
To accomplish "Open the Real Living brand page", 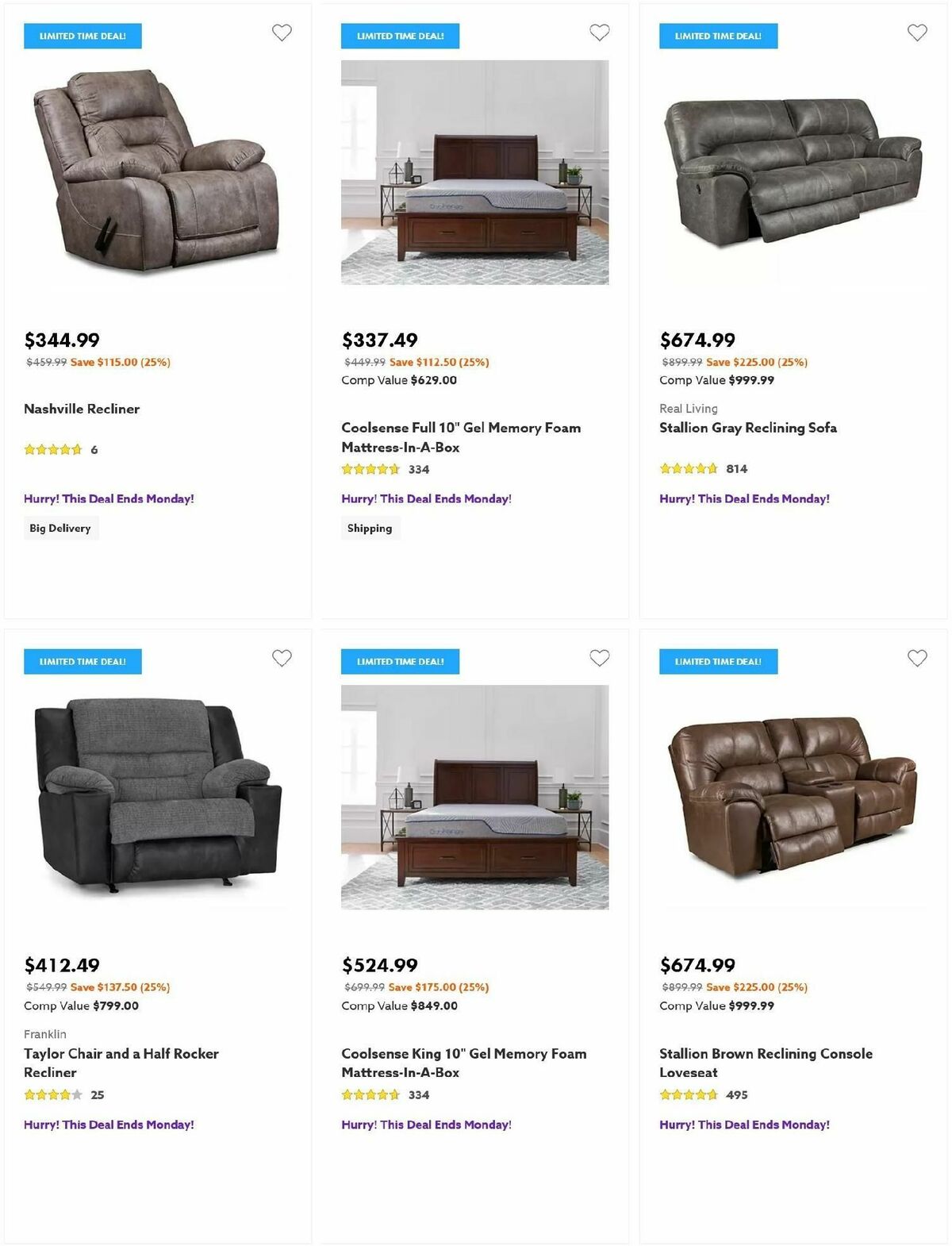I will click(x=688, y=408).
